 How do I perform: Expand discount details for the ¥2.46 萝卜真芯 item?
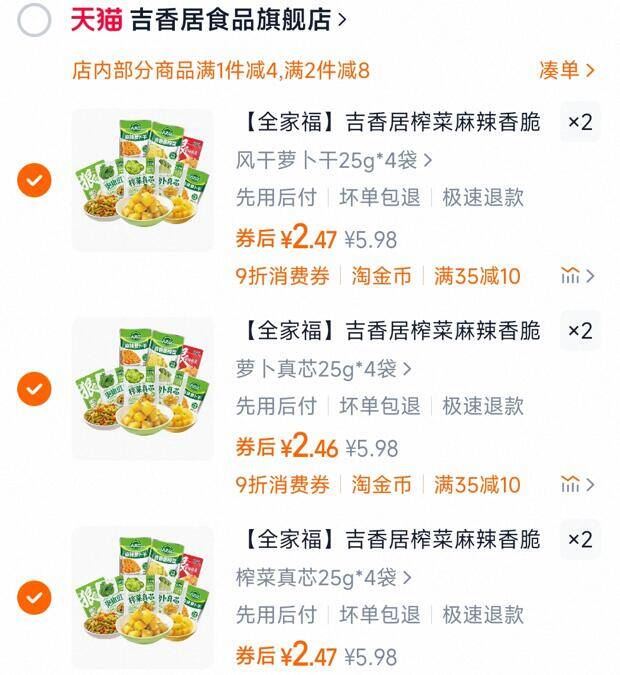(x=578, y=485)
